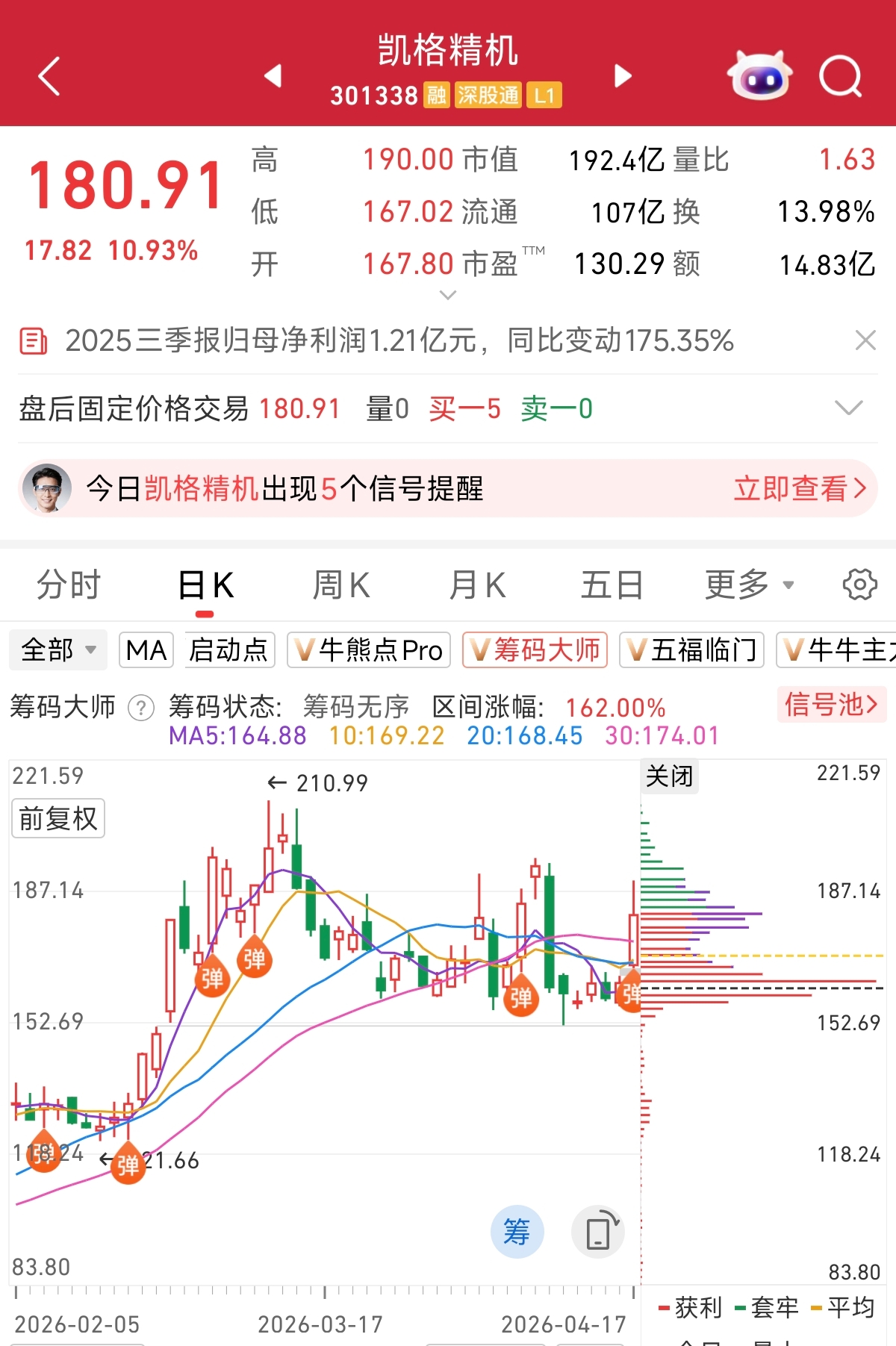Screen dimensions: 896x1346
Task: Switch to the 周K tab
Action: [341, 585]
